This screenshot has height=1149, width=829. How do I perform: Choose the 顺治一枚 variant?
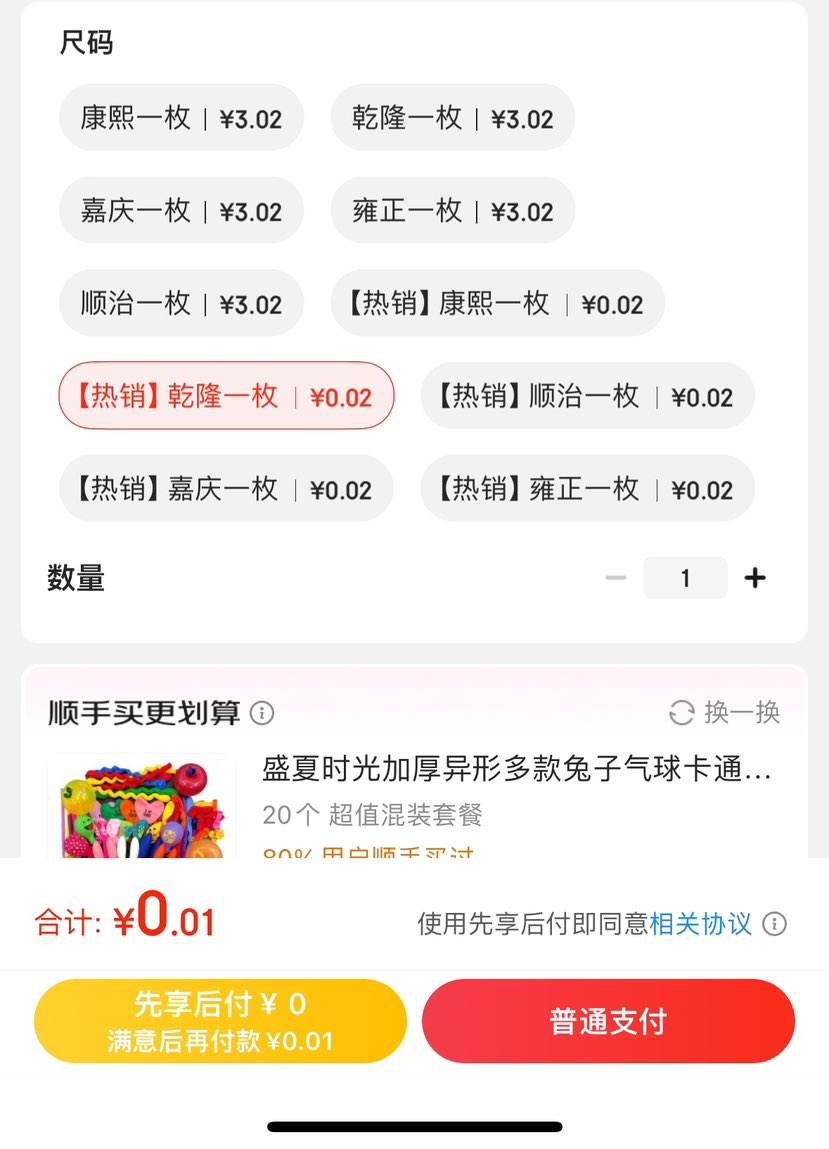(x=181, y=303)
